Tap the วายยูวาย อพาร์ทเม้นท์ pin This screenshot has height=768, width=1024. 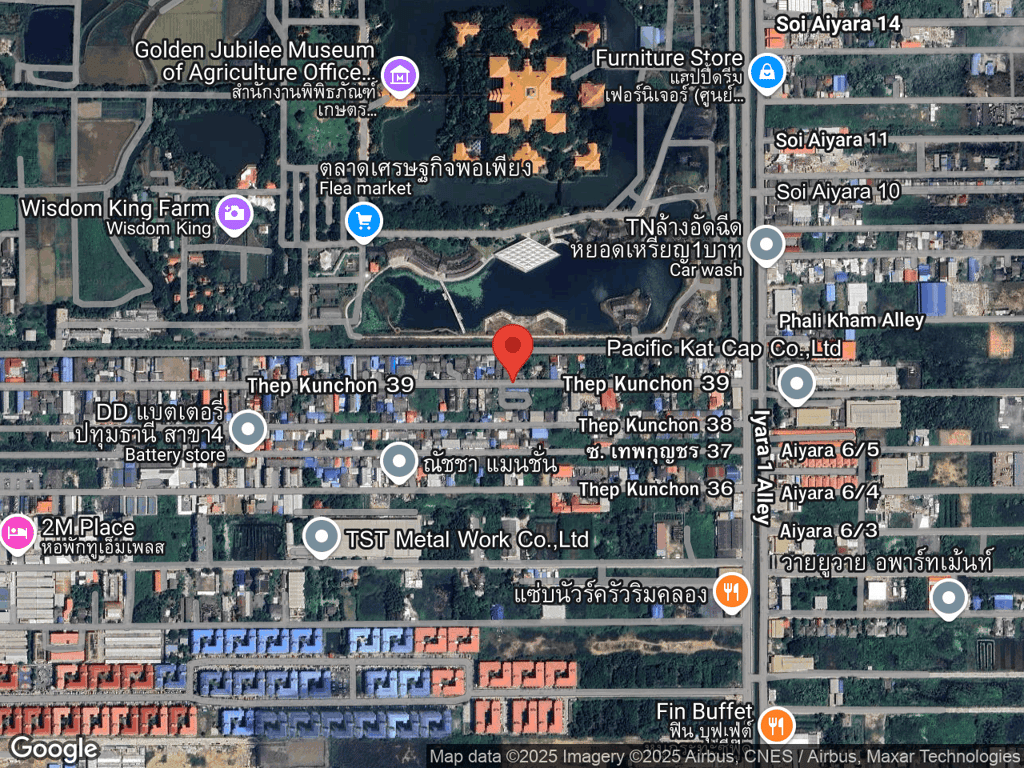[947, 599]
